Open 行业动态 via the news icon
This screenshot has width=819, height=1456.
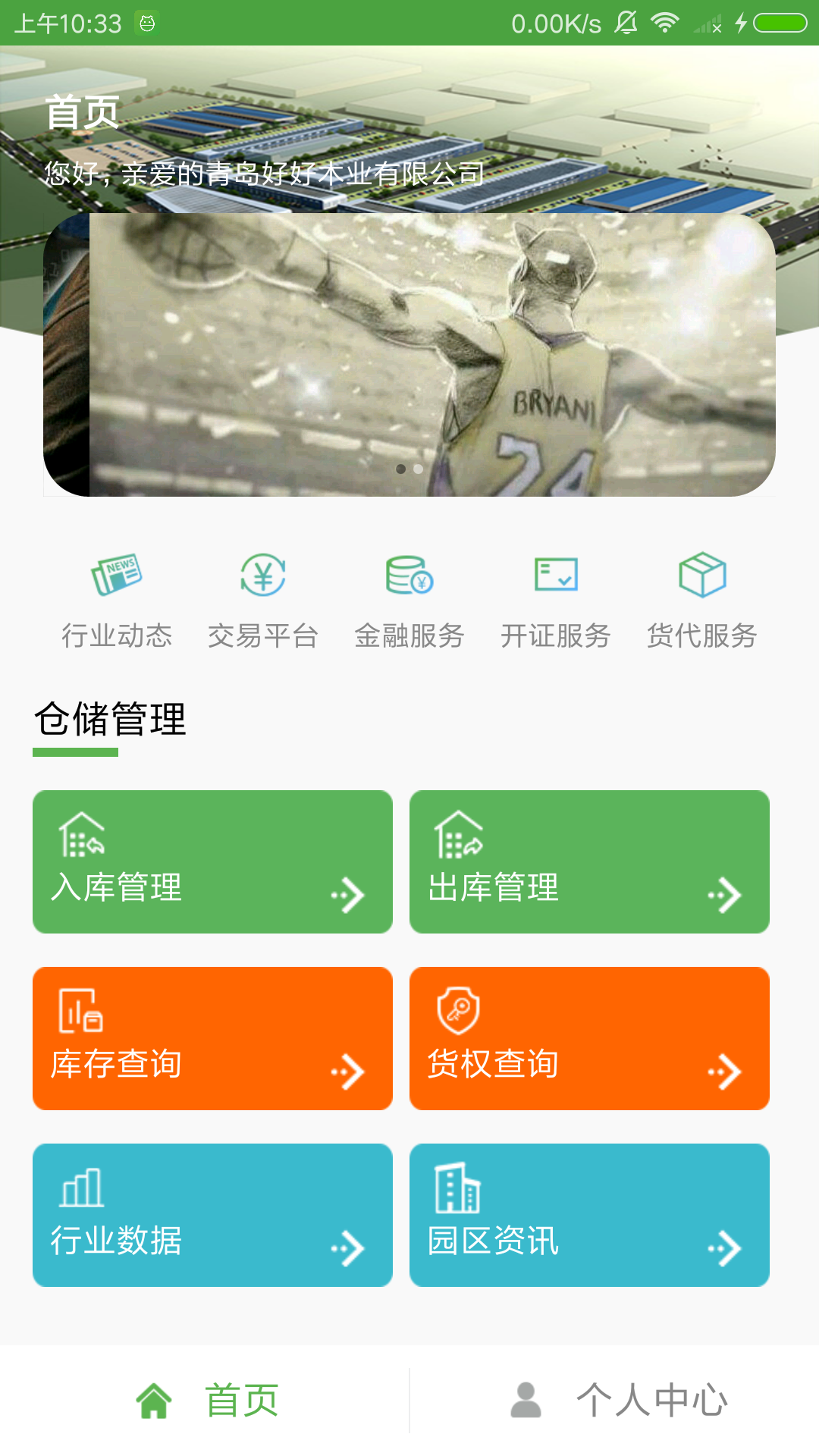[x=118, y=576]
